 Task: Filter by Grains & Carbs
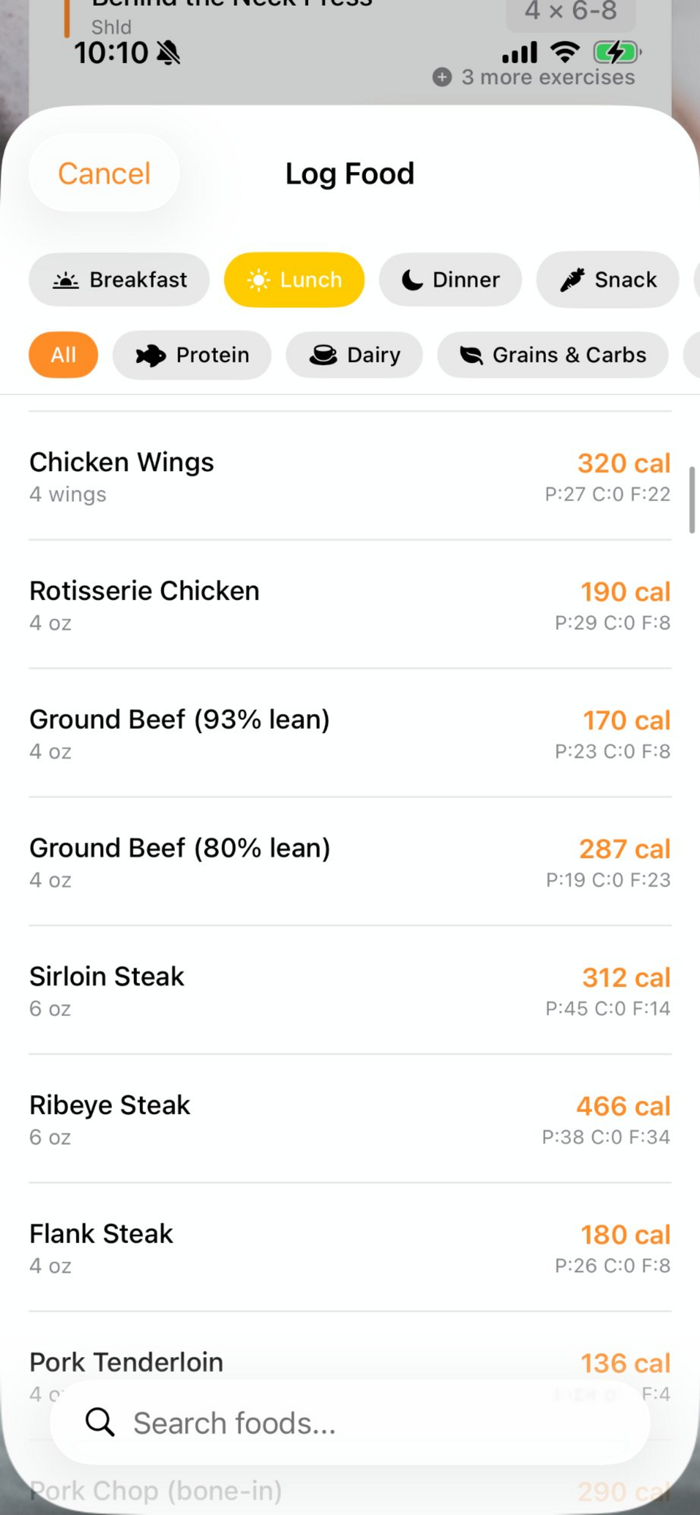[552, 355]
